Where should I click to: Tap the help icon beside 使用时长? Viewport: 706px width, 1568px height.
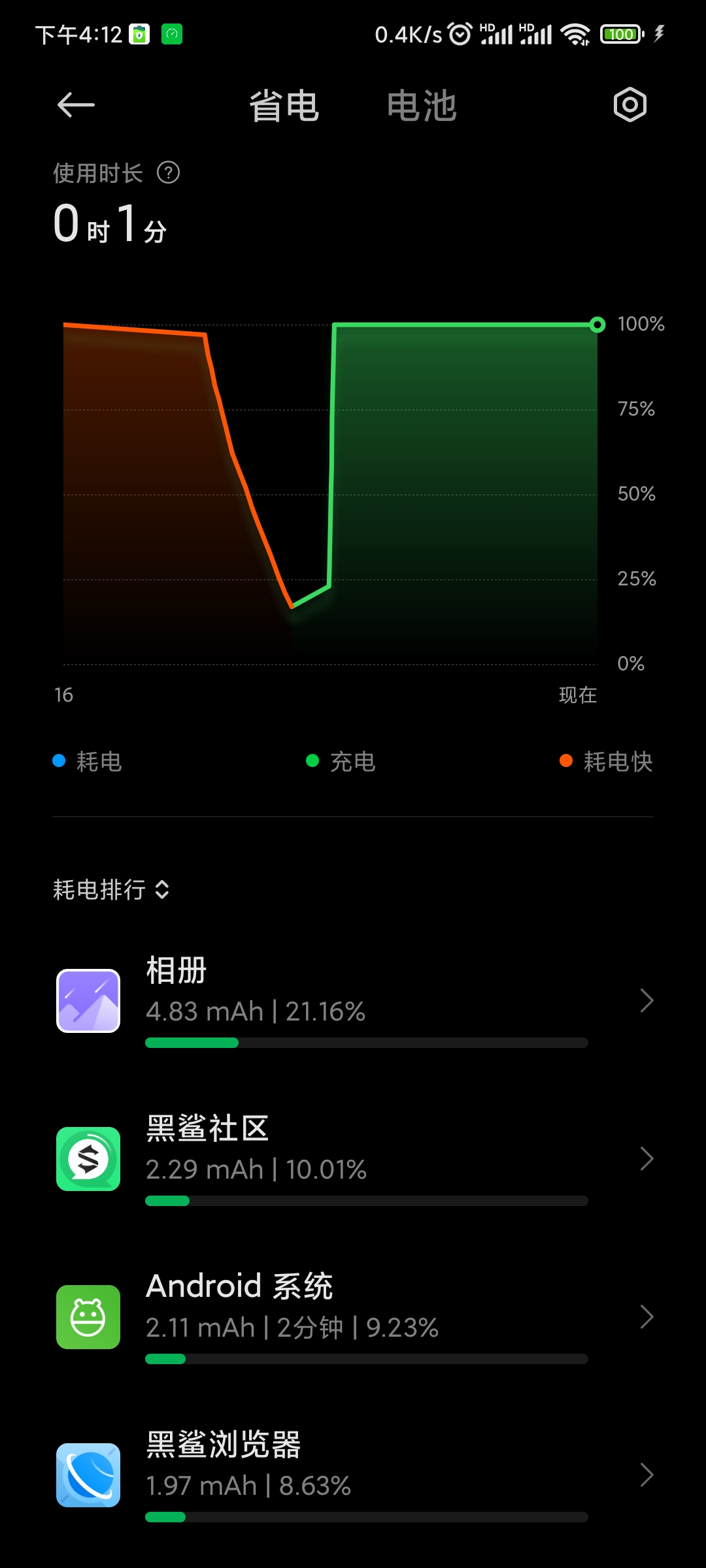click(x=169, y=173)
